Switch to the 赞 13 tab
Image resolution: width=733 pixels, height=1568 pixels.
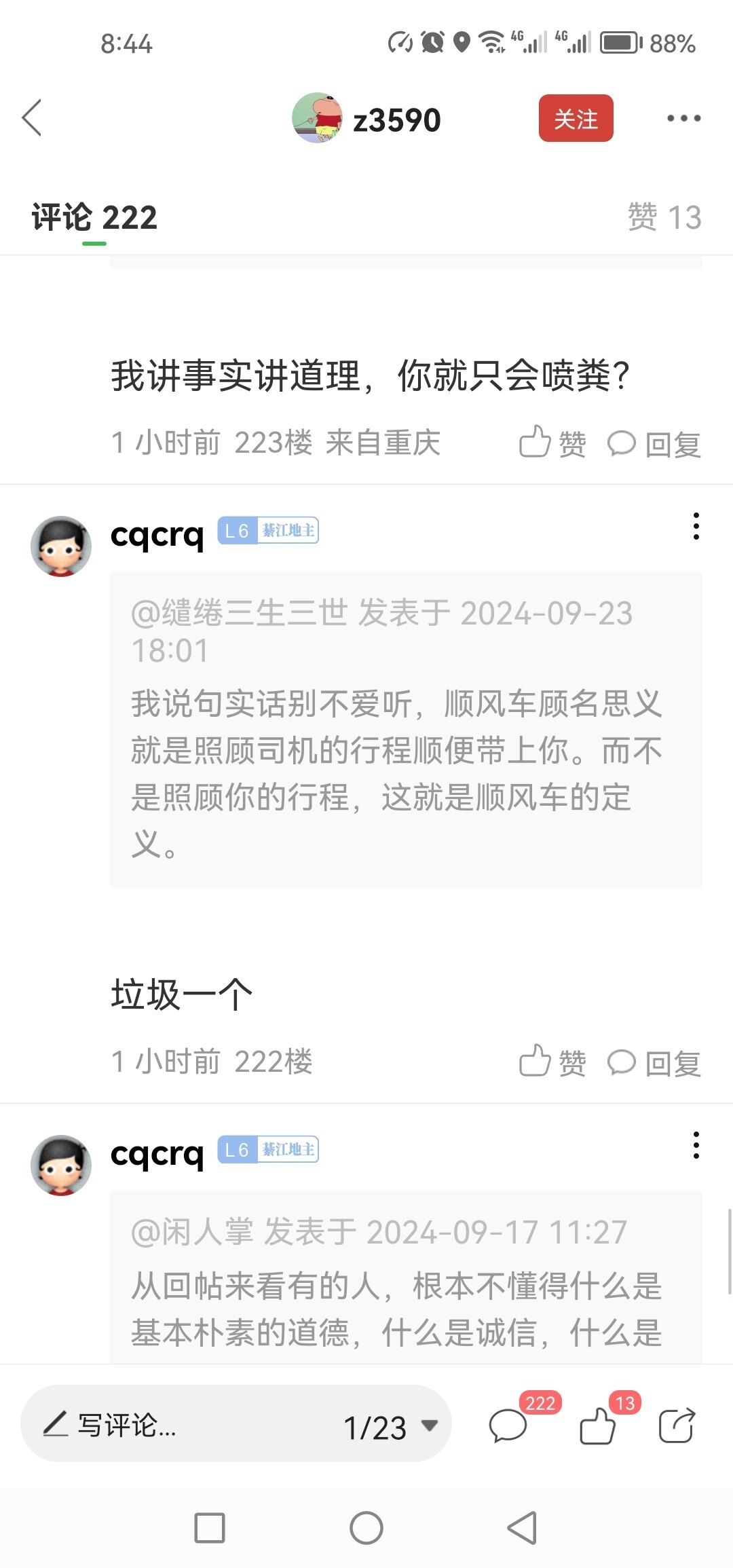coord(664,218)
